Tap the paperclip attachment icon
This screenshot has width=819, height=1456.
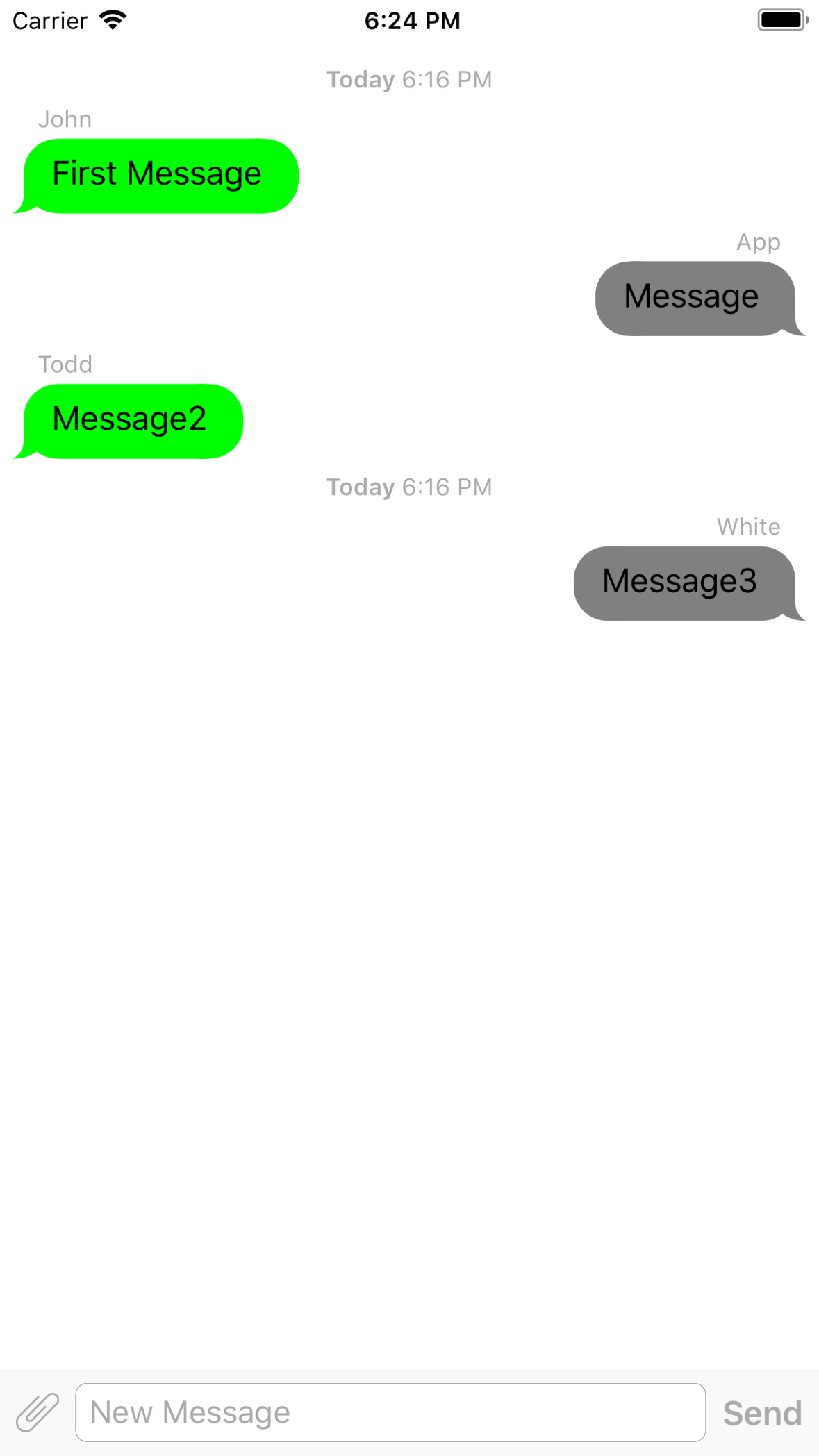38,1412
